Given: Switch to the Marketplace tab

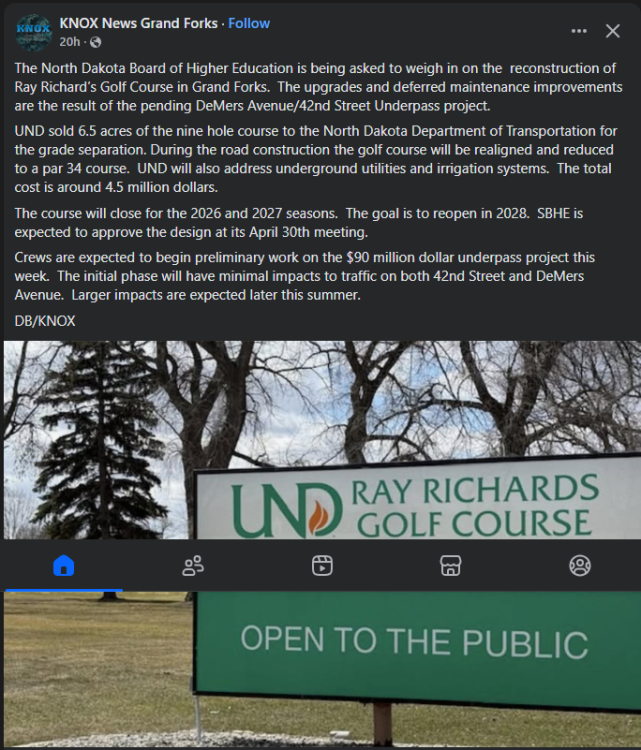Looking at the screenshot, I should click(450, 566).
